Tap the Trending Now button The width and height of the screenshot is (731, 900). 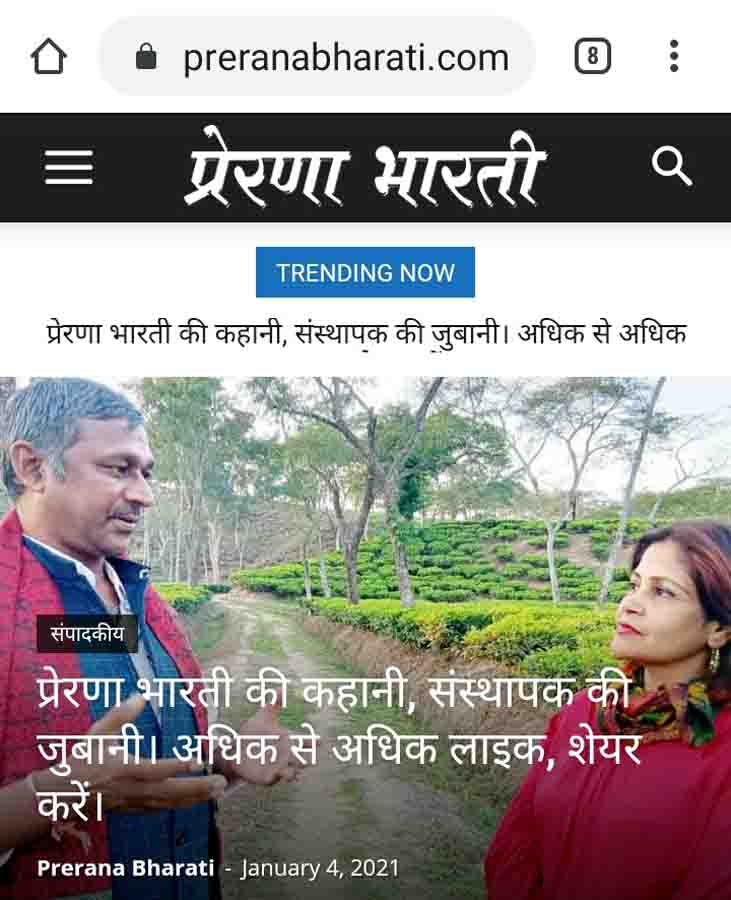[x=365, y=272]
